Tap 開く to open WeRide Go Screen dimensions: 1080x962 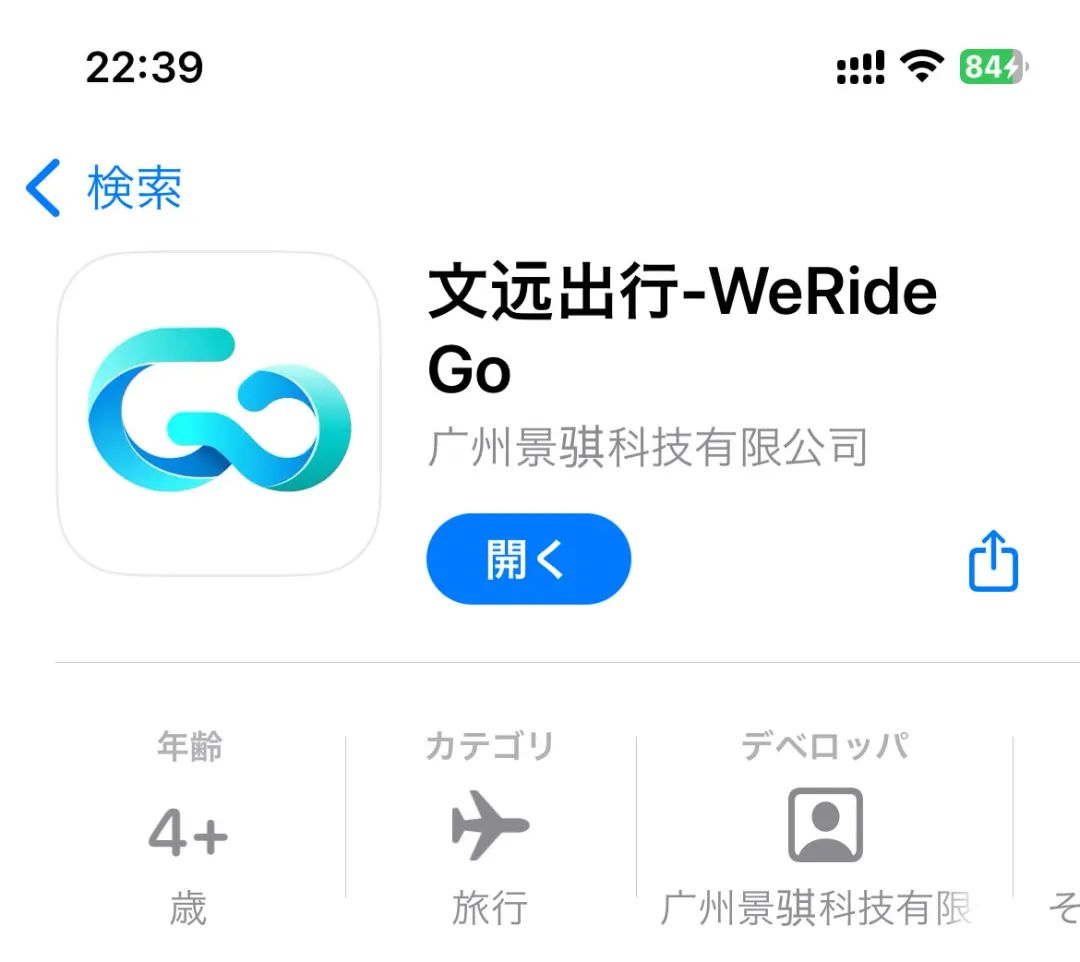(528, 559)
